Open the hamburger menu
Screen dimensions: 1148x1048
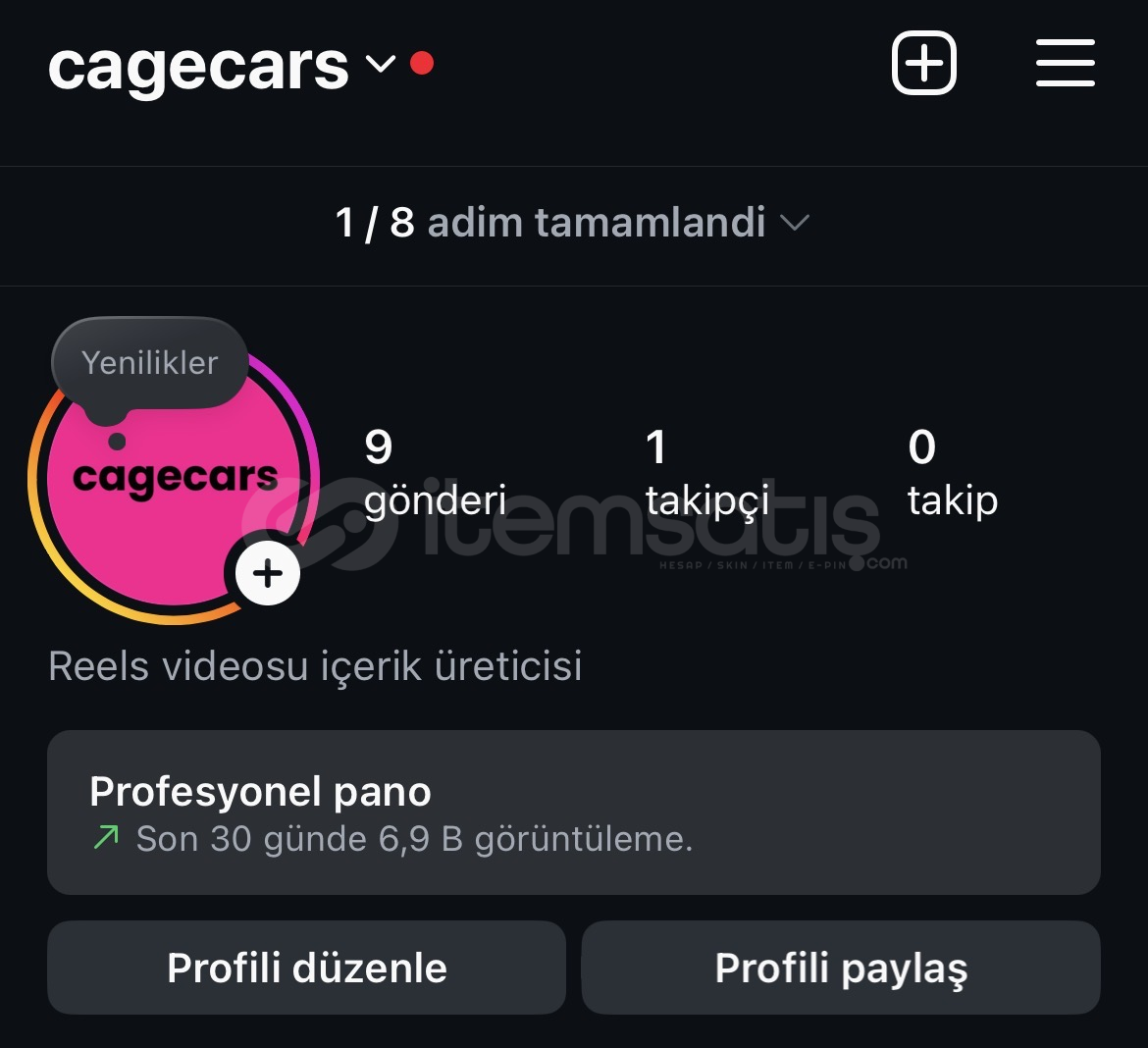[x=1065, y=64]
